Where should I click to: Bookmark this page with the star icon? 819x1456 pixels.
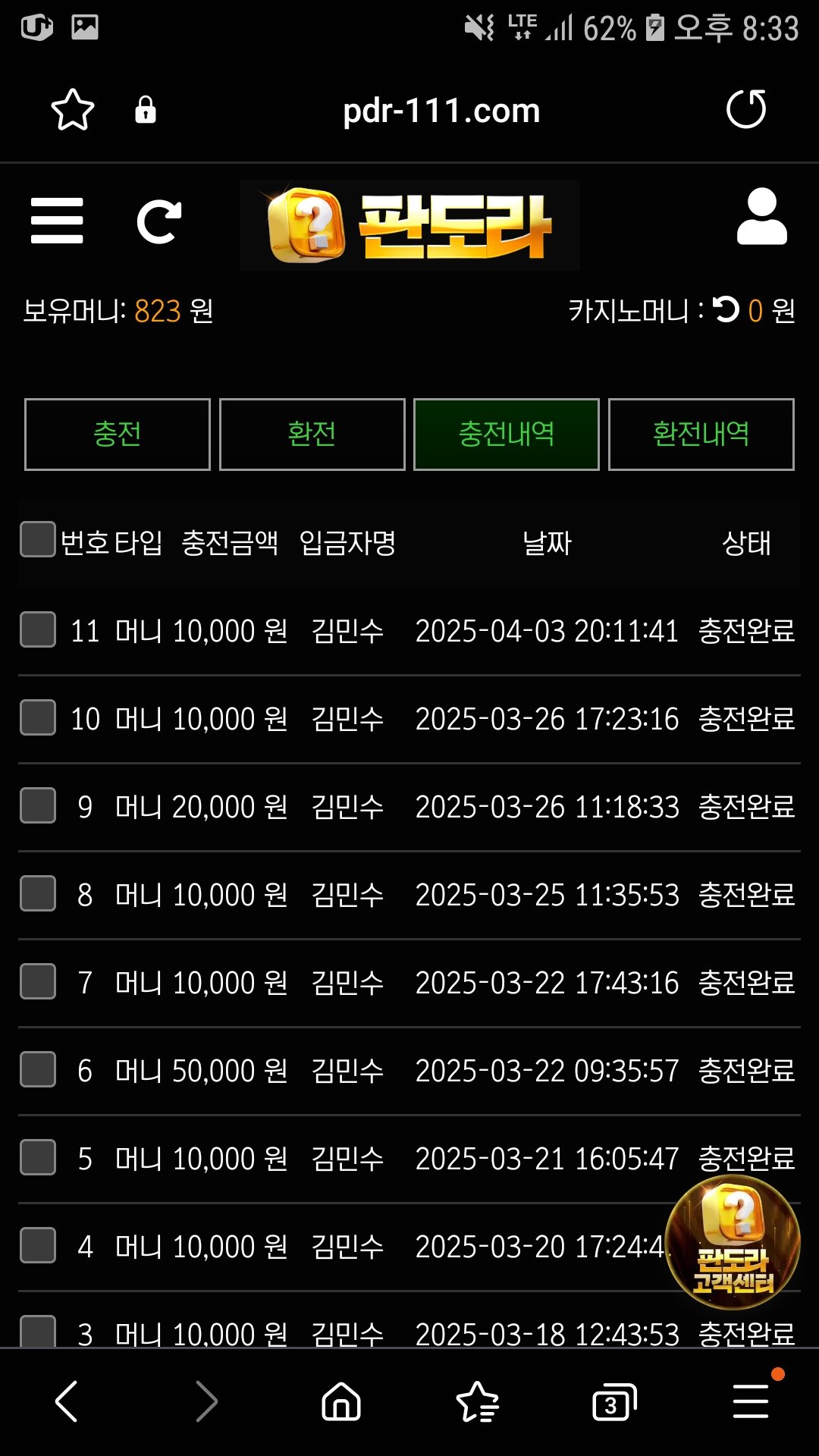(x=73, y=110)
